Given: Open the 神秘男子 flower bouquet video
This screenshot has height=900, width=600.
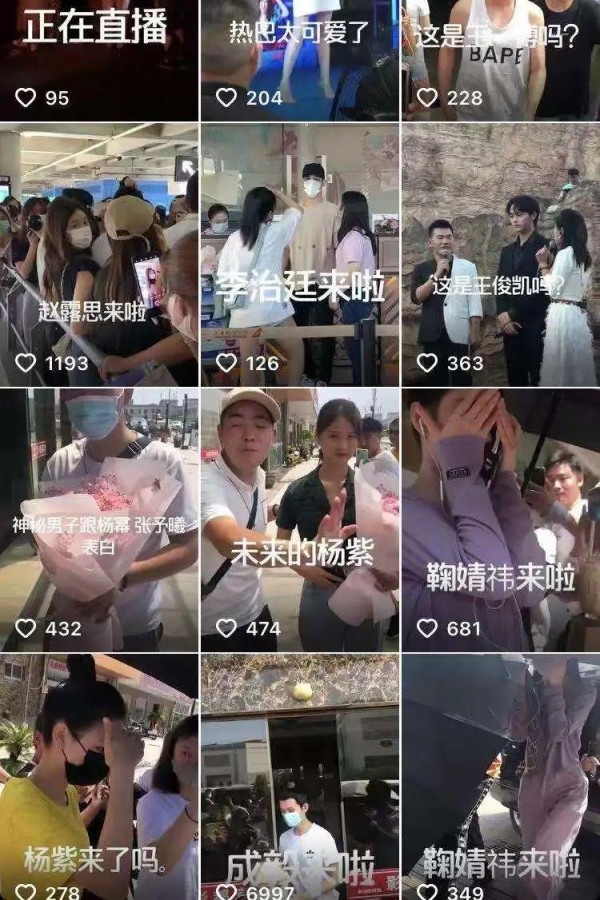Looking at the screenshot, I should click(98, 520).
